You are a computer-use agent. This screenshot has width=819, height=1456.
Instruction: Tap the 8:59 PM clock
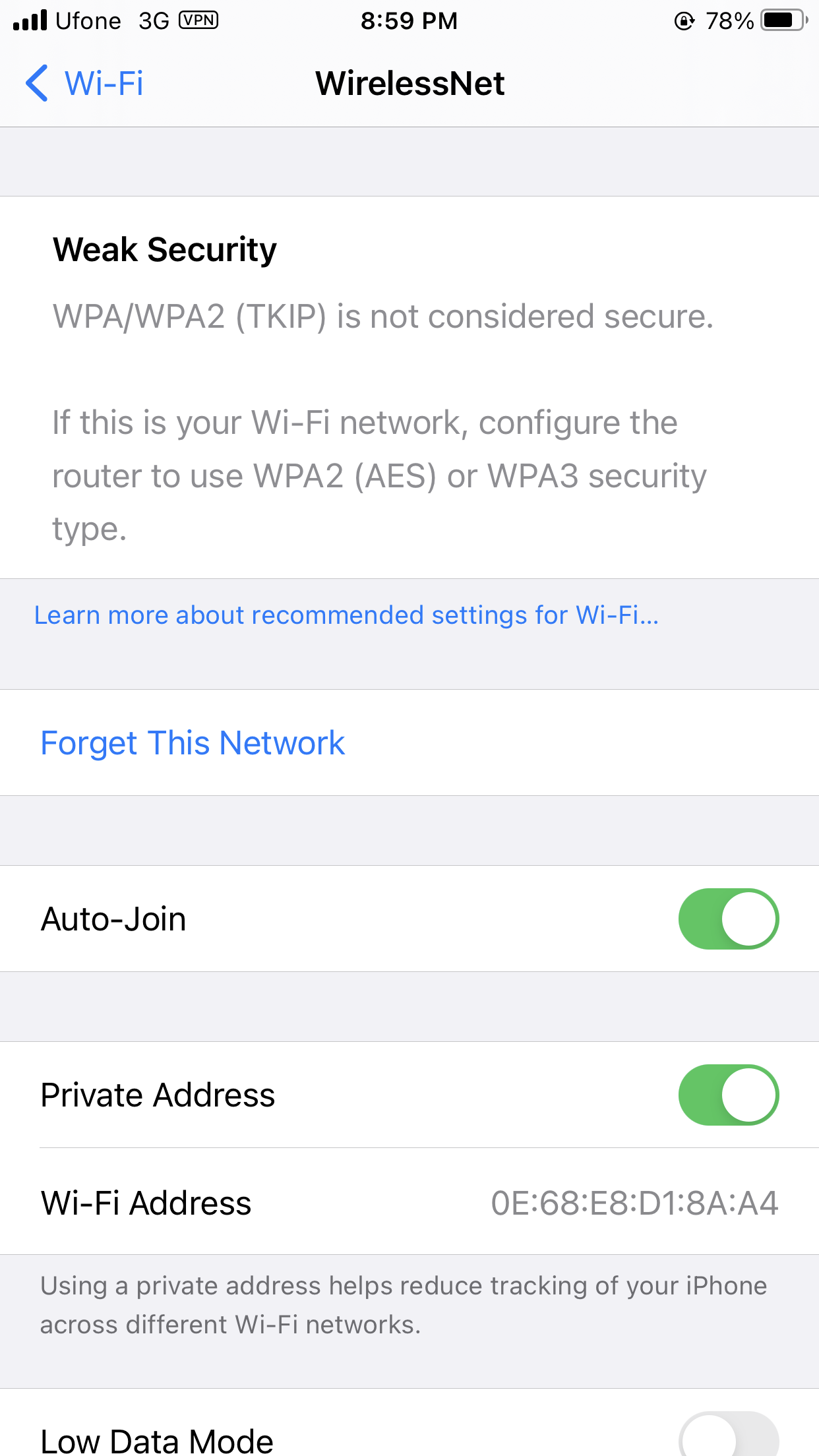click(x=409, y=20)
